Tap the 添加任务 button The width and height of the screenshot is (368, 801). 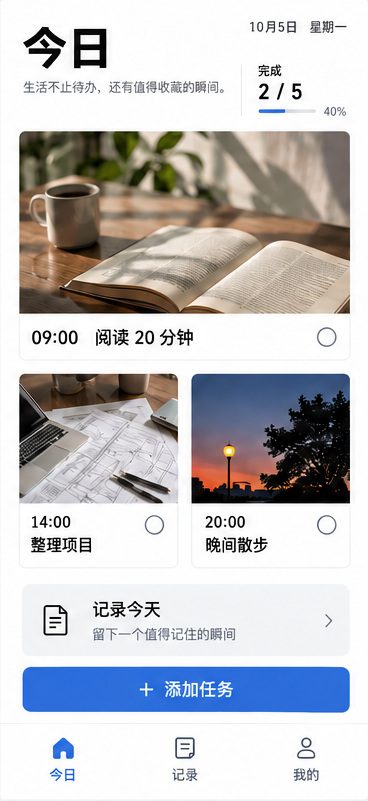[x=186, y=689]
